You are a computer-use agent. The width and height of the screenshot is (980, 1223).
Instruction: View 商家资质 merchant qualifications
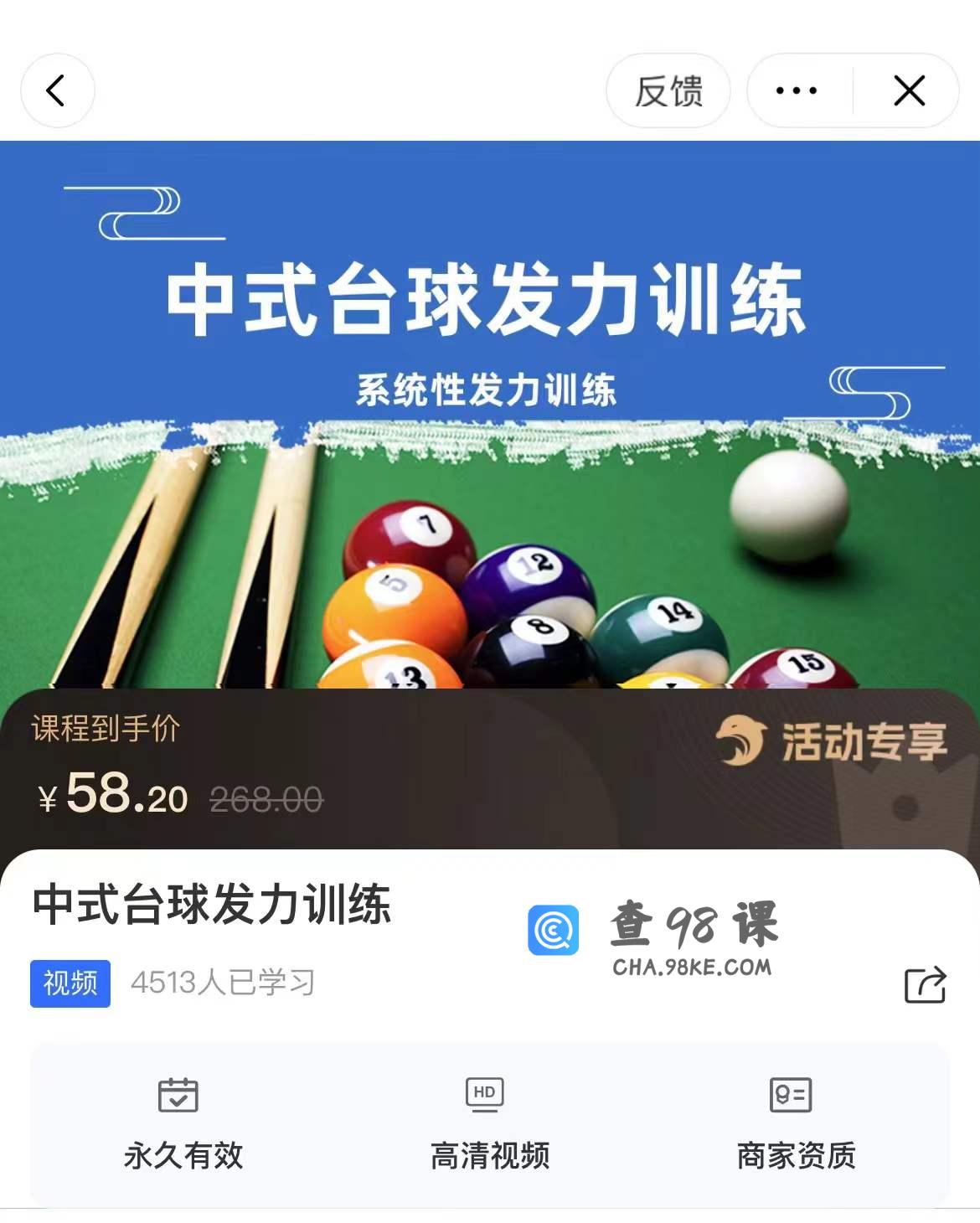(x=795, y=1124)
